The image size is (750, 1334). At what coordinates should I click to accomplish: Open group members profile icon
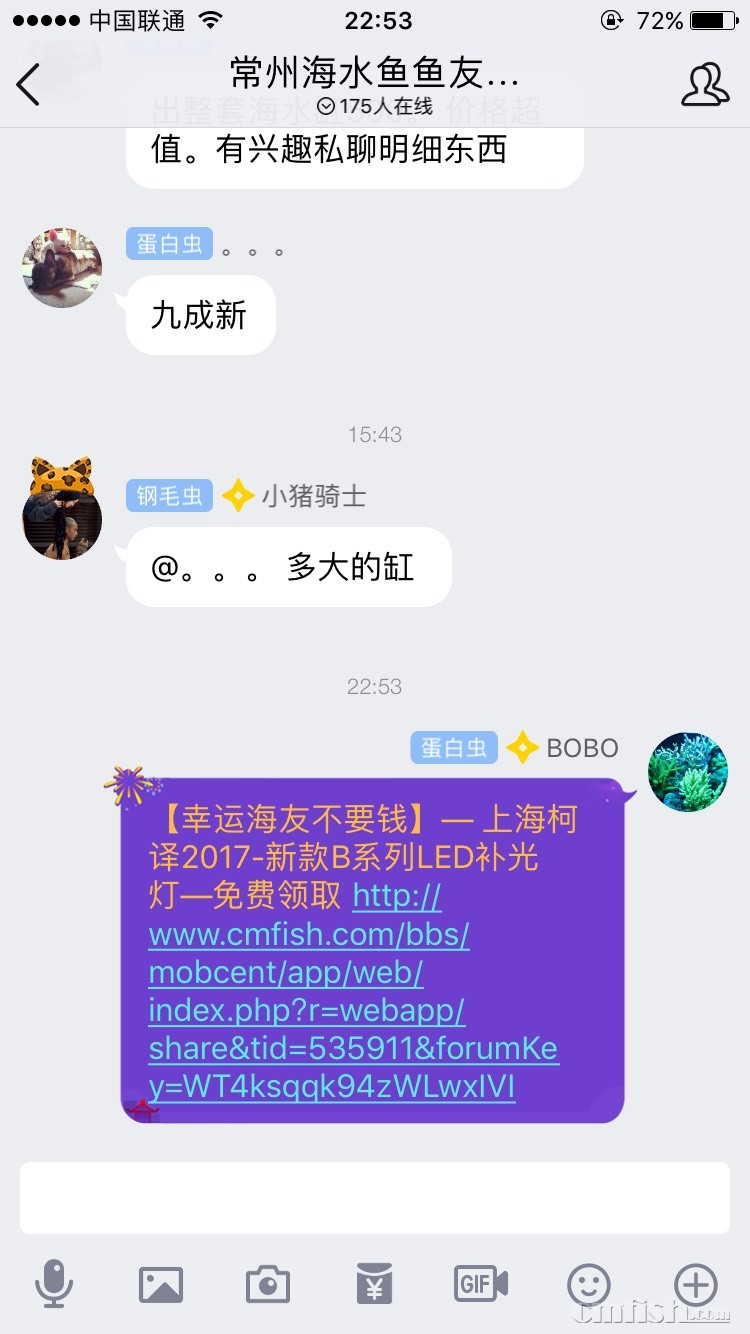click(704, 84)
